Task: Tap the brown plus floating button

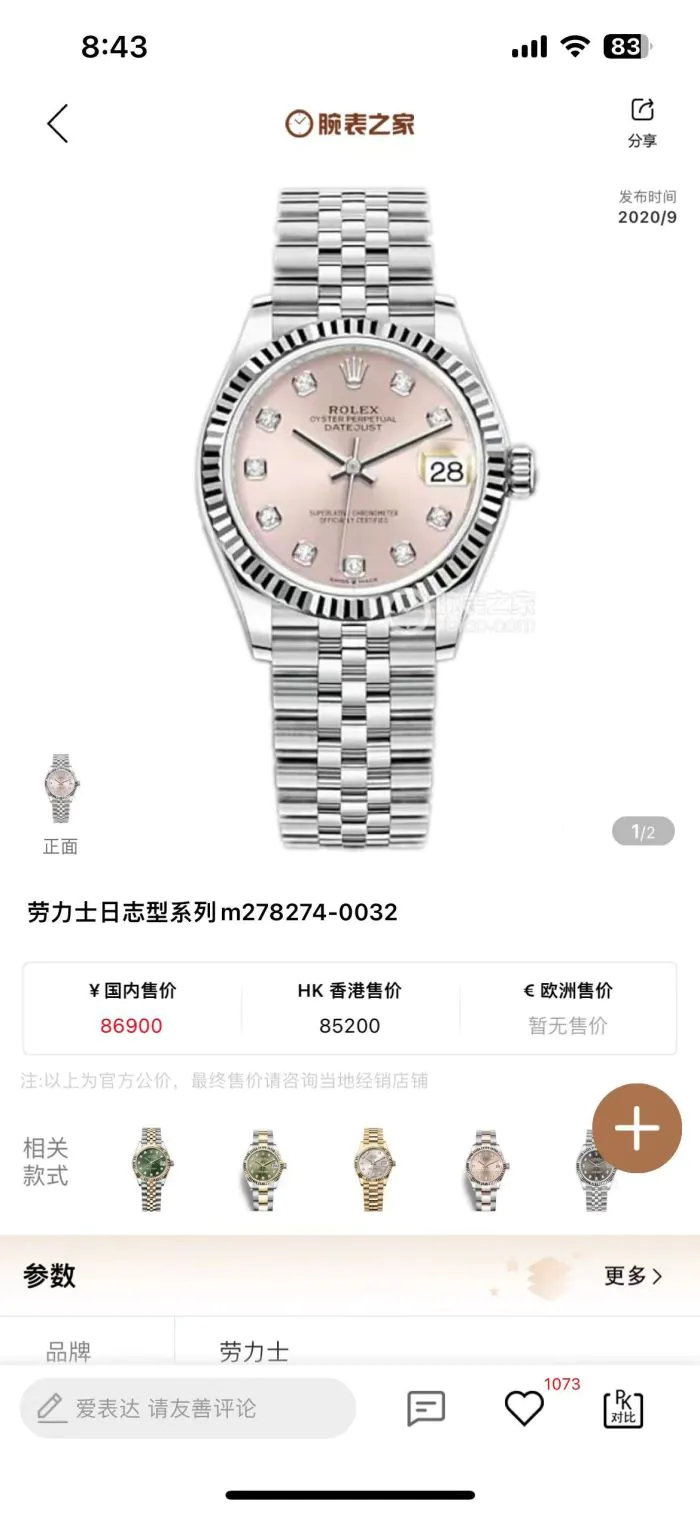Action: pyautogui.click(x=637, y=1129)
